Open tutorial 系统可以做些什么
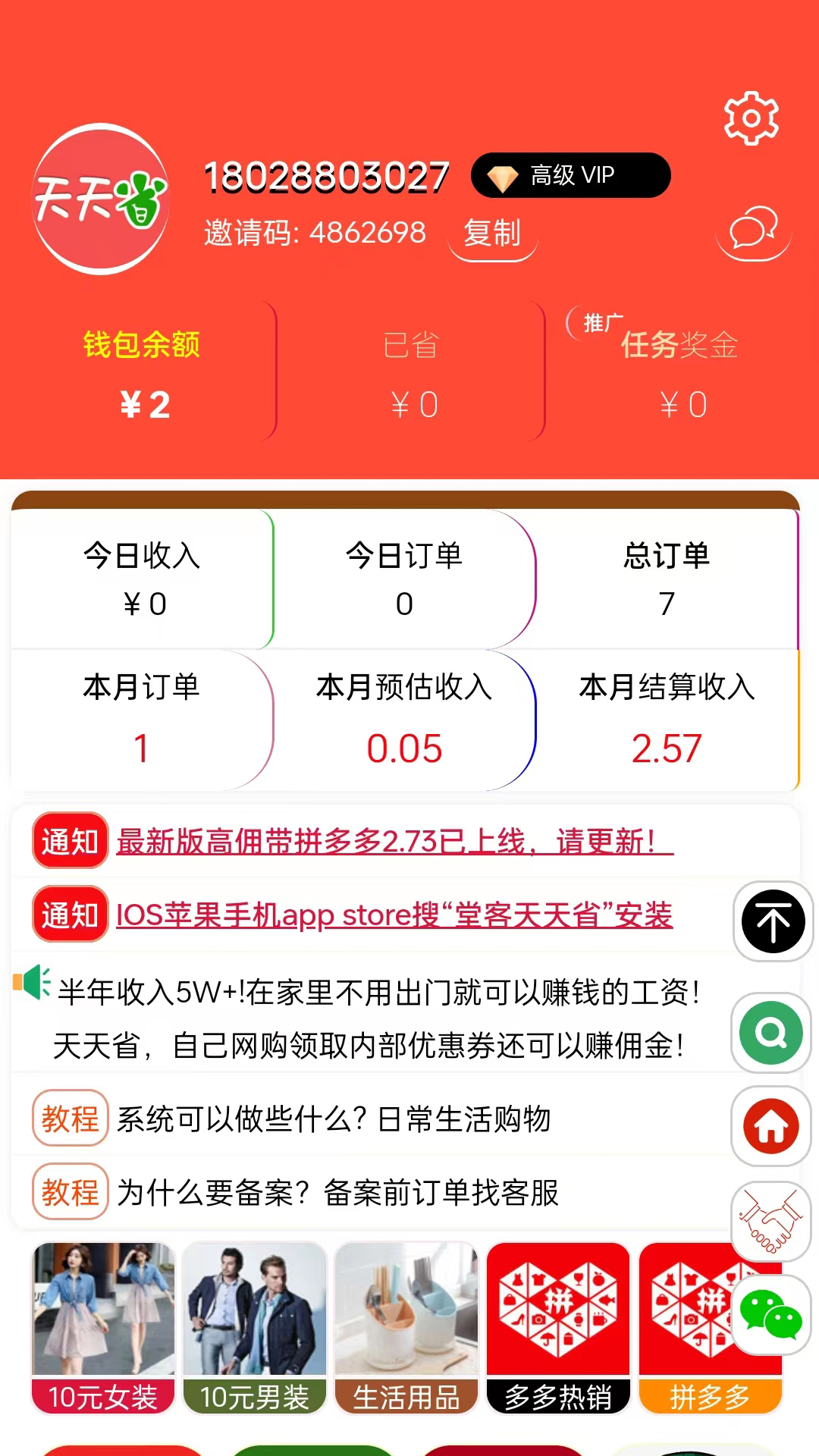Image resolution: width=819 pixels, height=1456 pixels. click(x=334, y=1119)
